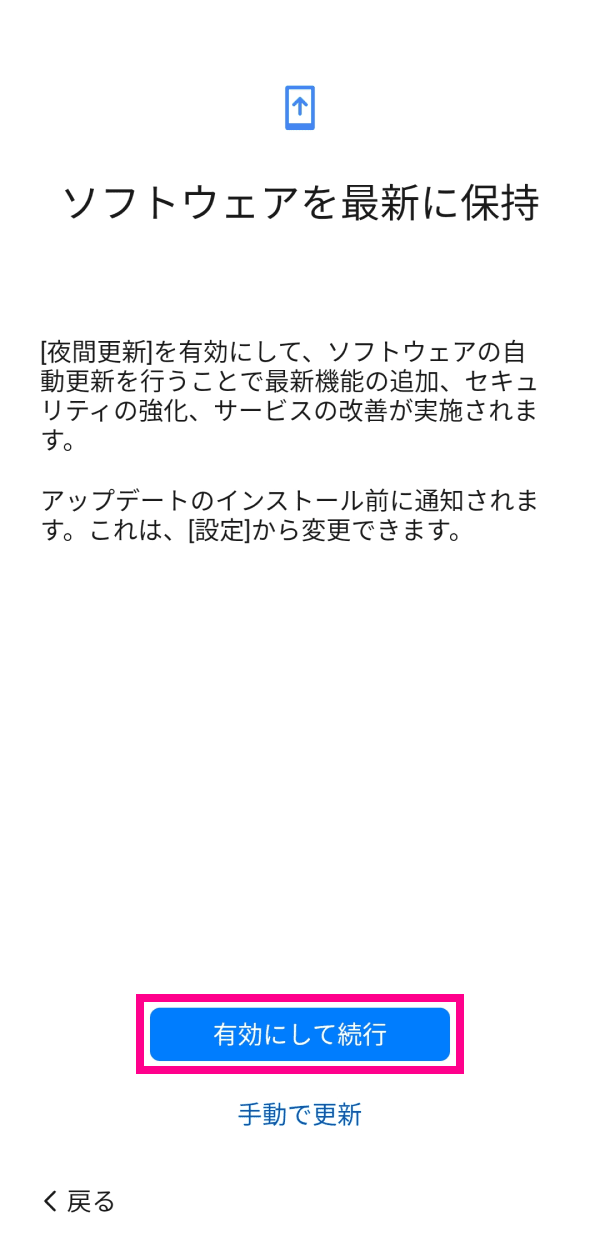
Task: Choose 手動で更新 instead
Action: coord(300,1115)
